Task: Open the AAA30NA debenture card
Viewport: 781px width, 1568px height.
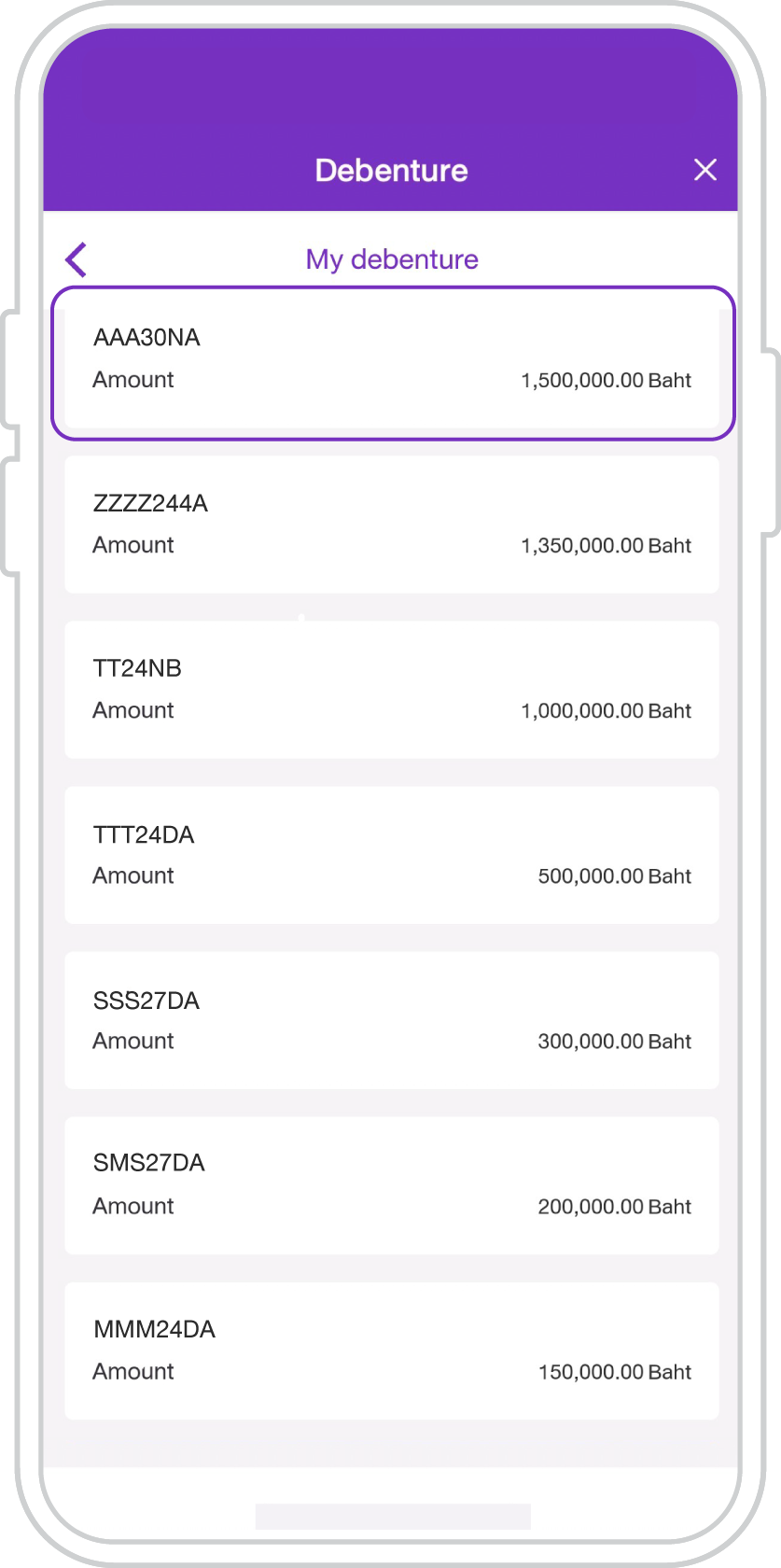Action: (x=393, y=363)
